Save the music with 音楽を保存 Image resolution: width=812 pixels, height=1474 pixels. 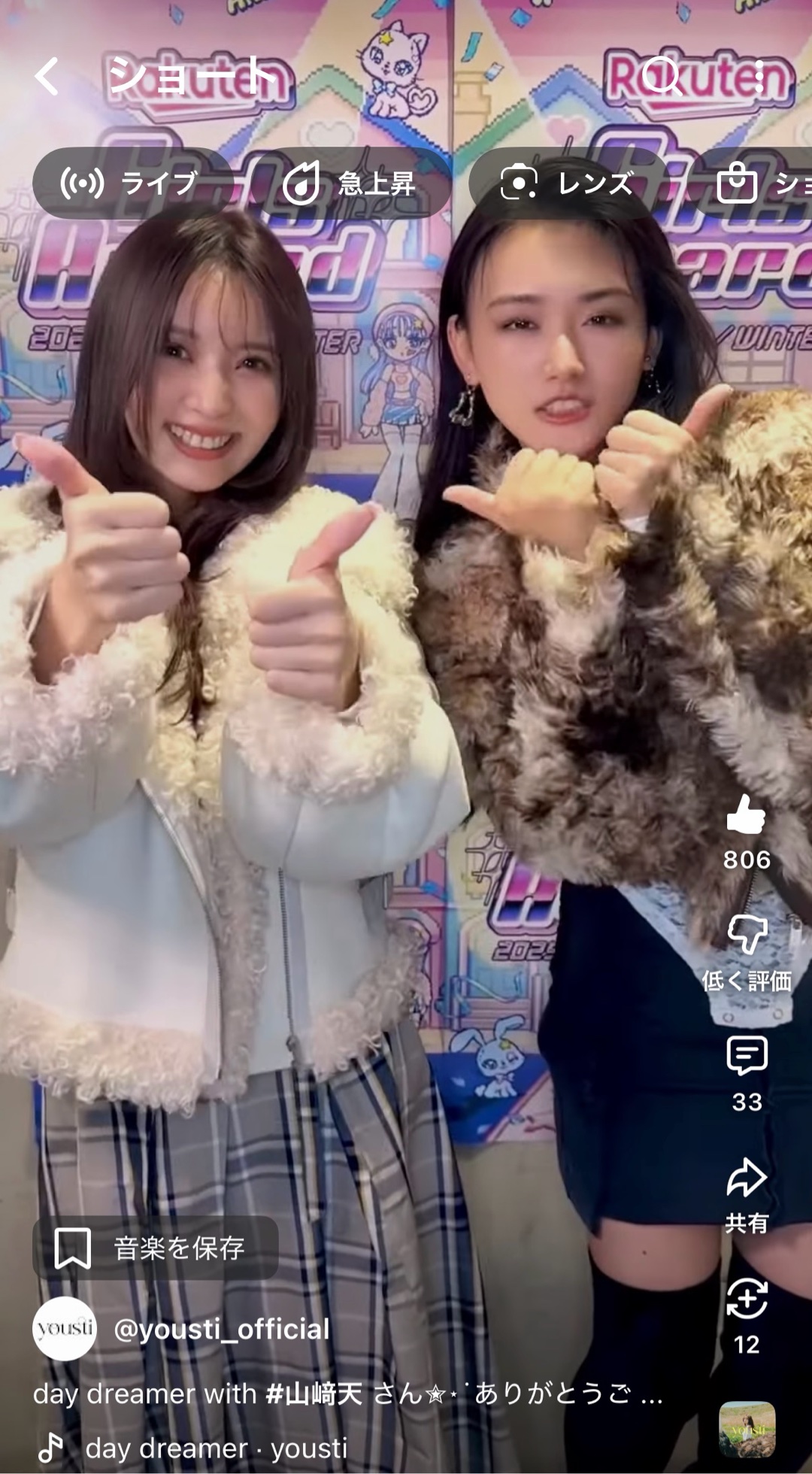tap(155, 1248)
